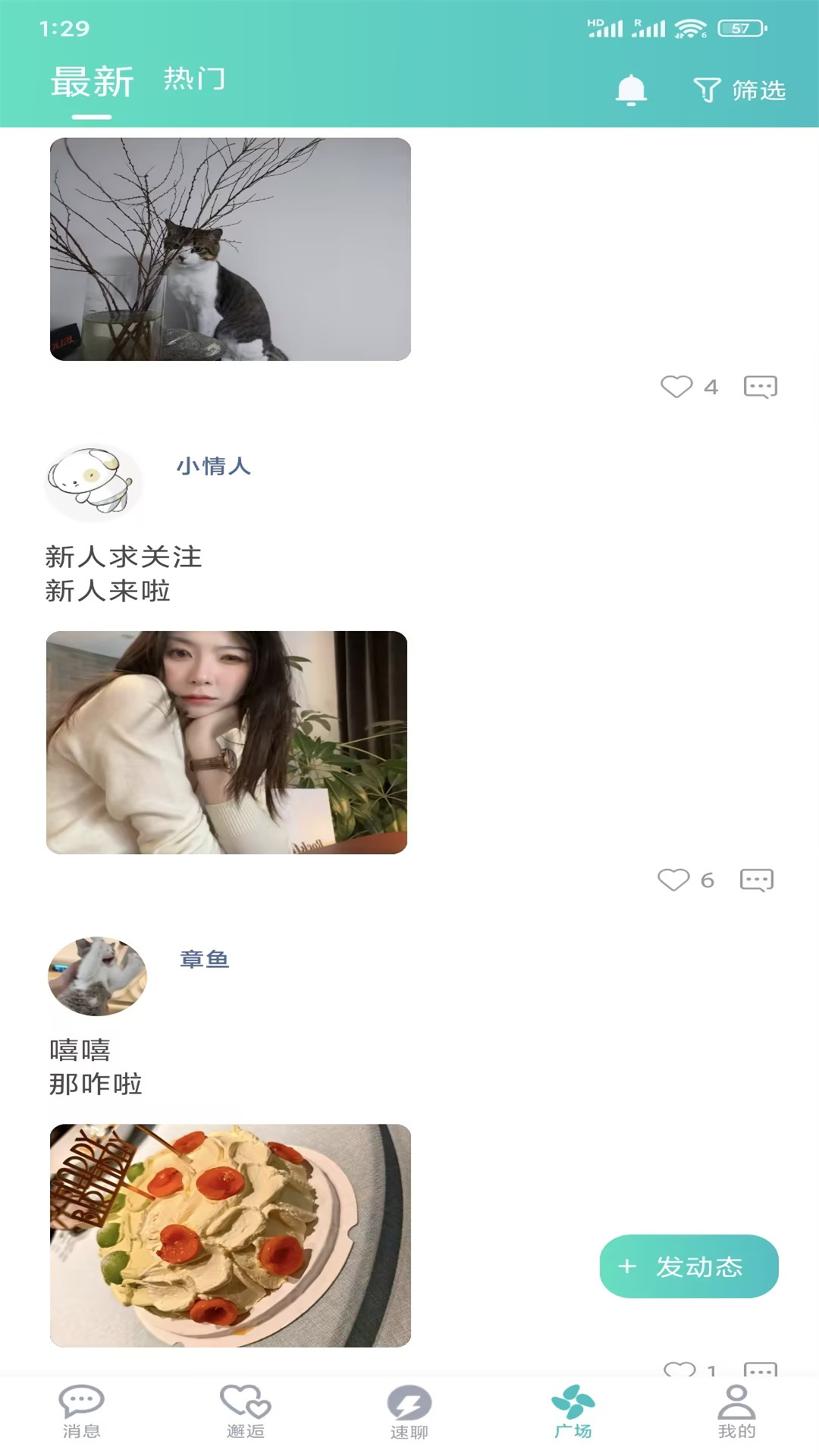This screenshot has height=1456, width=819.
Task: Open the selfie photo in 小情人's post
Action: pyautogui.click(x=227, y=743)
